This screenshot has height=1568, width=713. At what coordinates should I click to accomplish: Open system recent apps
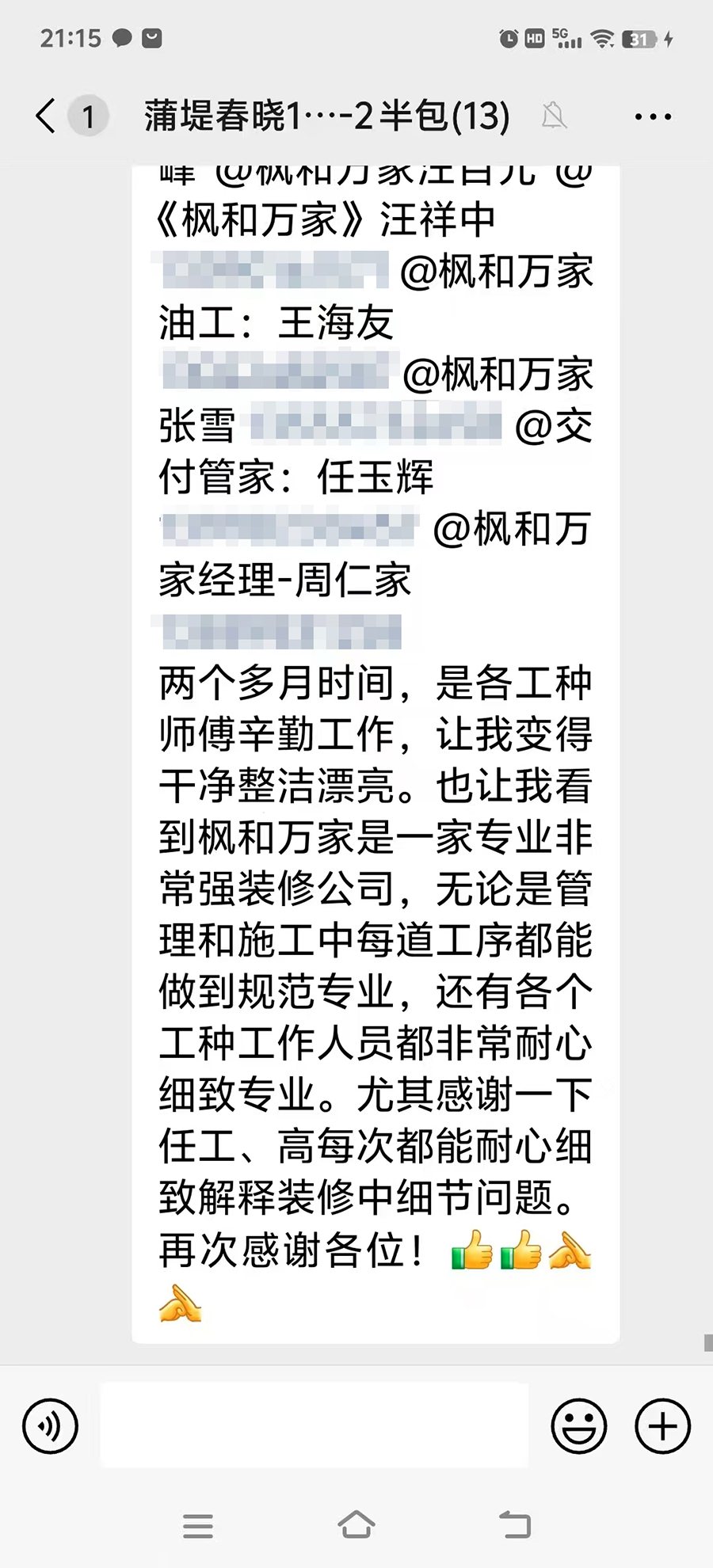coord(198,1525)
